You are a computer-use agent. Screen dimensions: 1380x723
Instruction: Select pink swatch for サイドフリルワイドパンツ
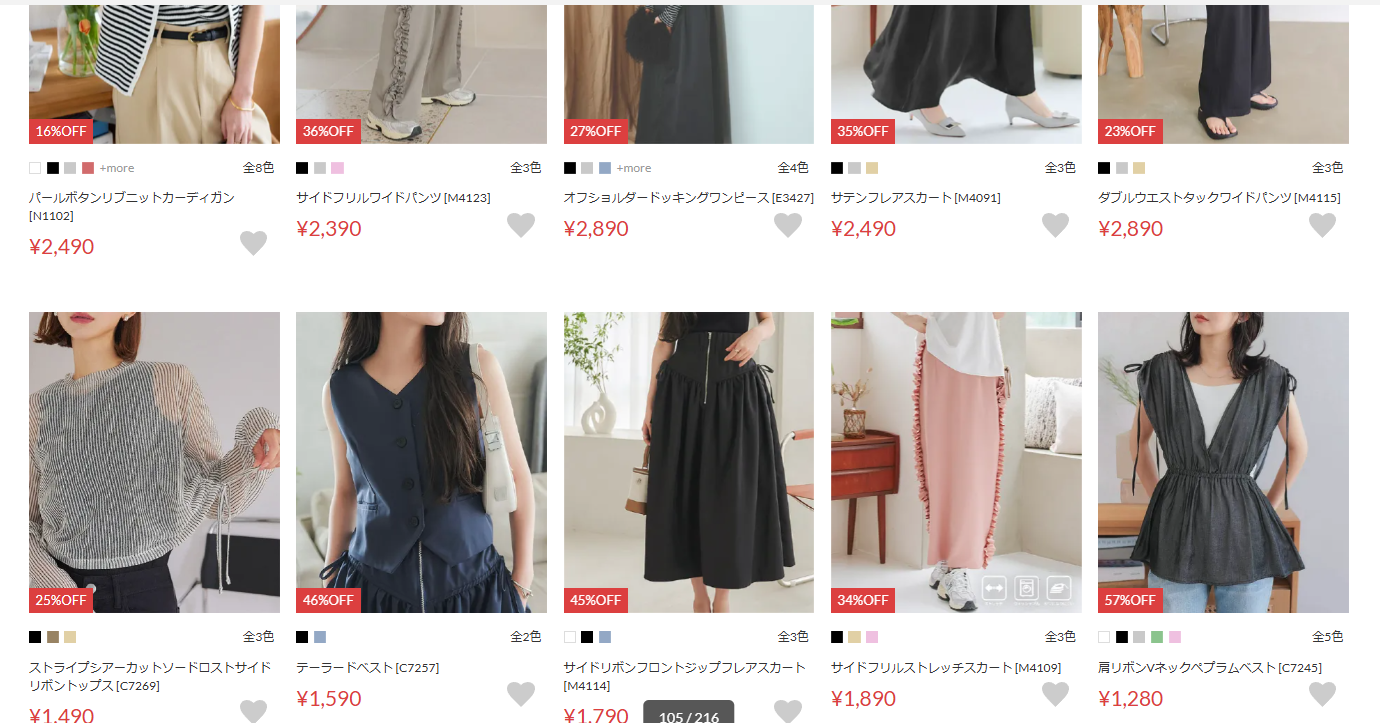[337, 168]
